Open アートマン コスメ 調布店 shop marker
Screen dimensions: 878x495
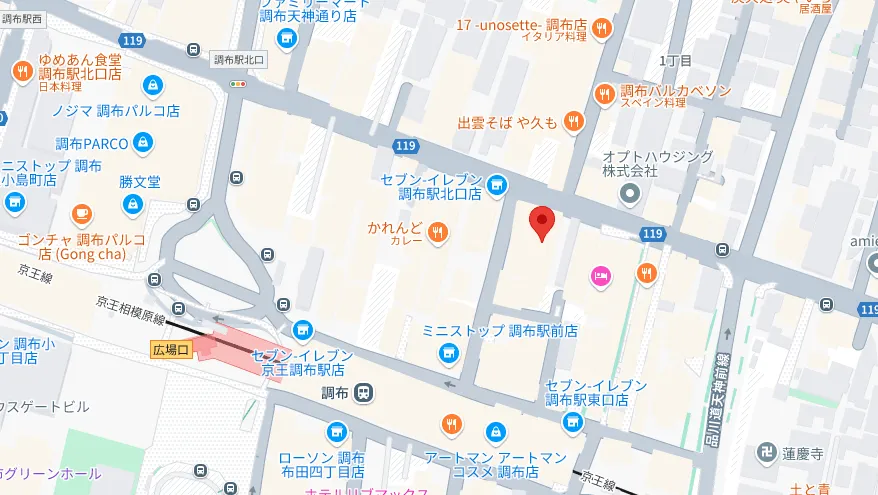[x=493, y=432]
